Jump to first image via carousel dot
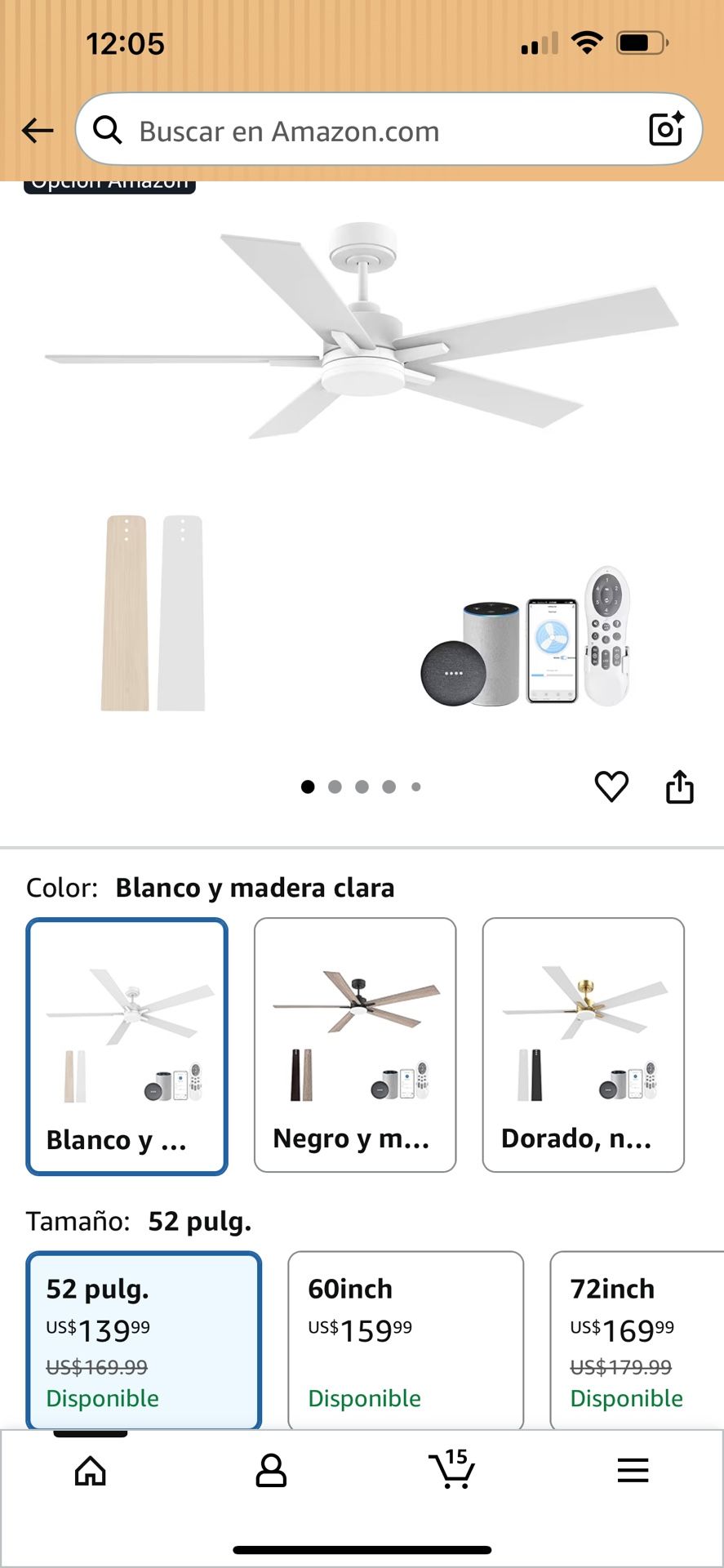The height and width of the screenshot is (1568, 724). (308, 786)
